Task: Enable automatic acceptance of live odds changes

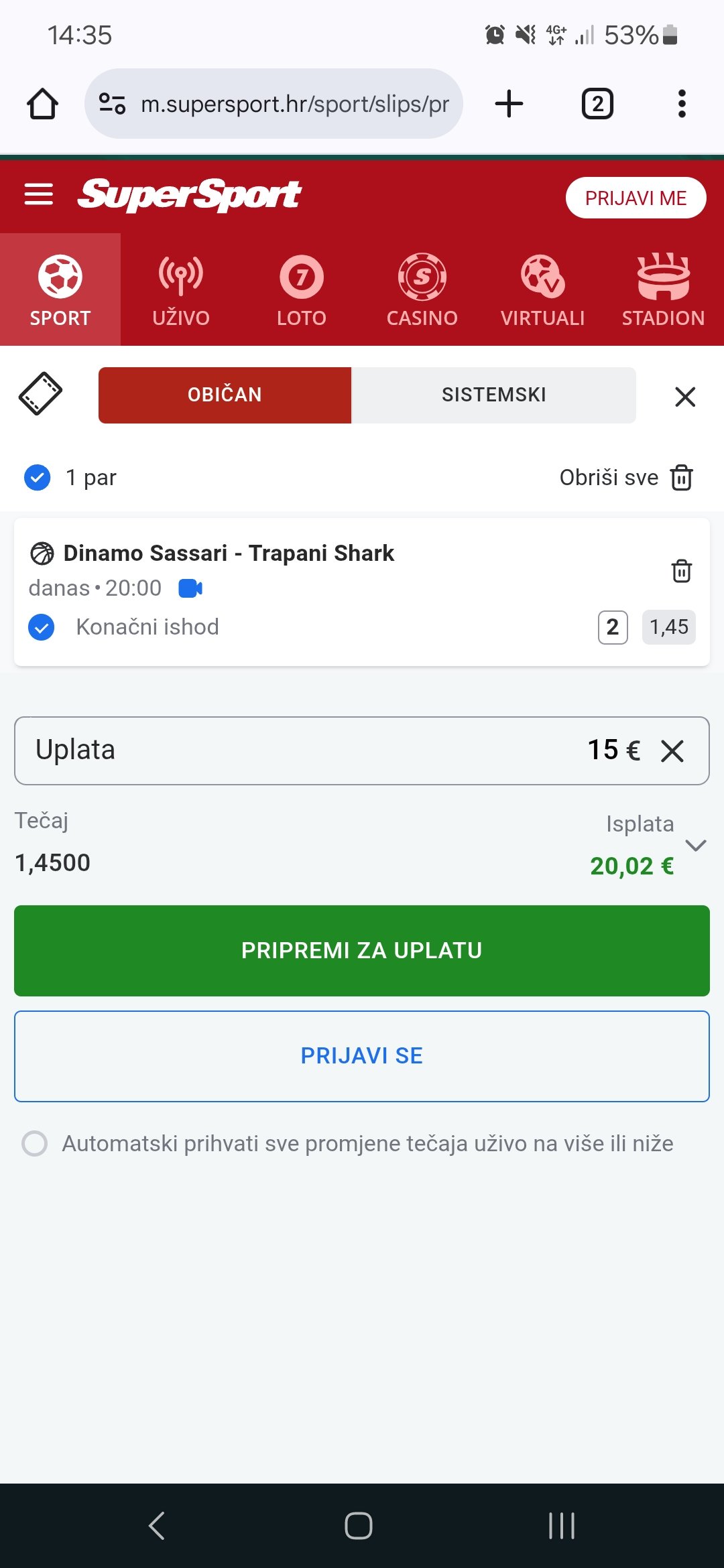Action: (35, 1143)
